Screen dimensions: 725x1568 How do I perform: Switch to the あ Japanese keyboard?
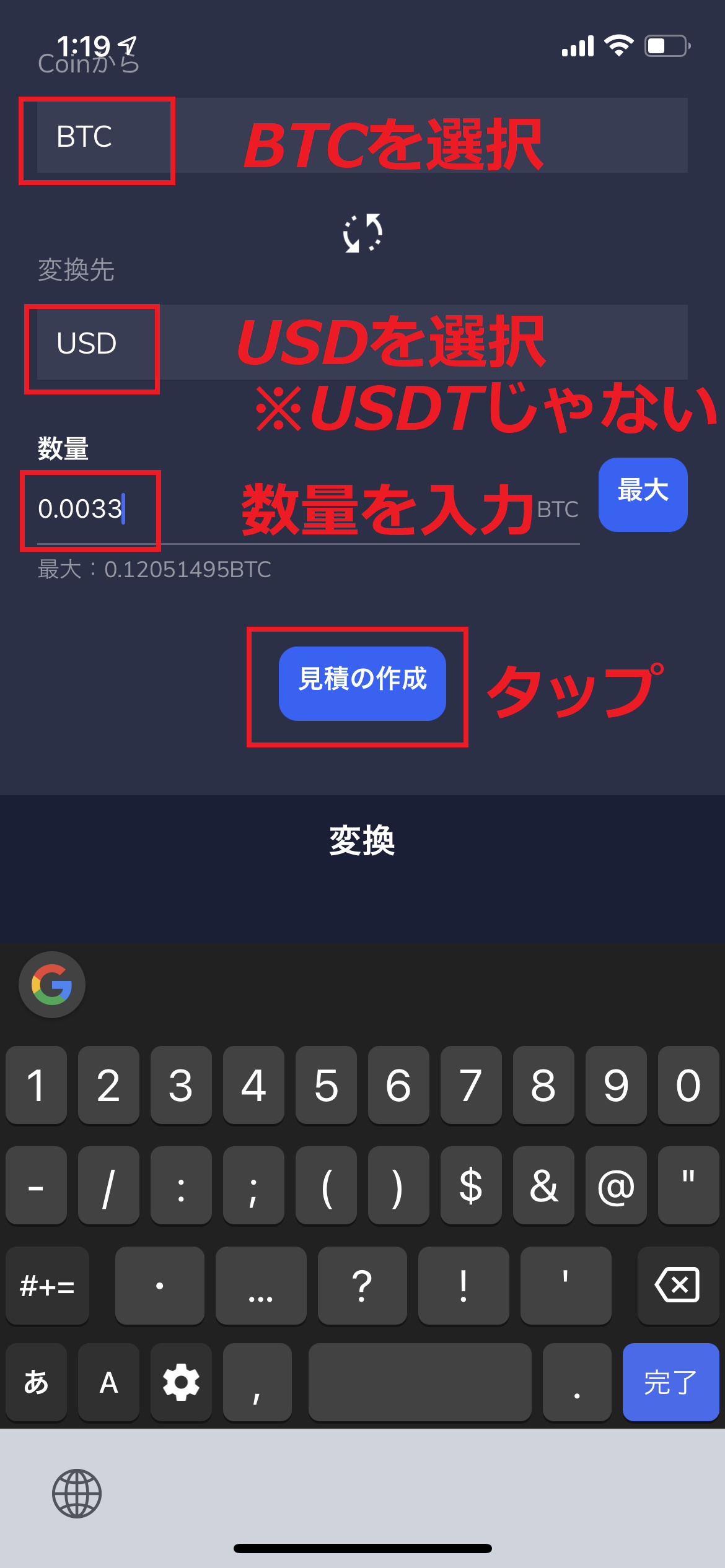(36, 1382)
